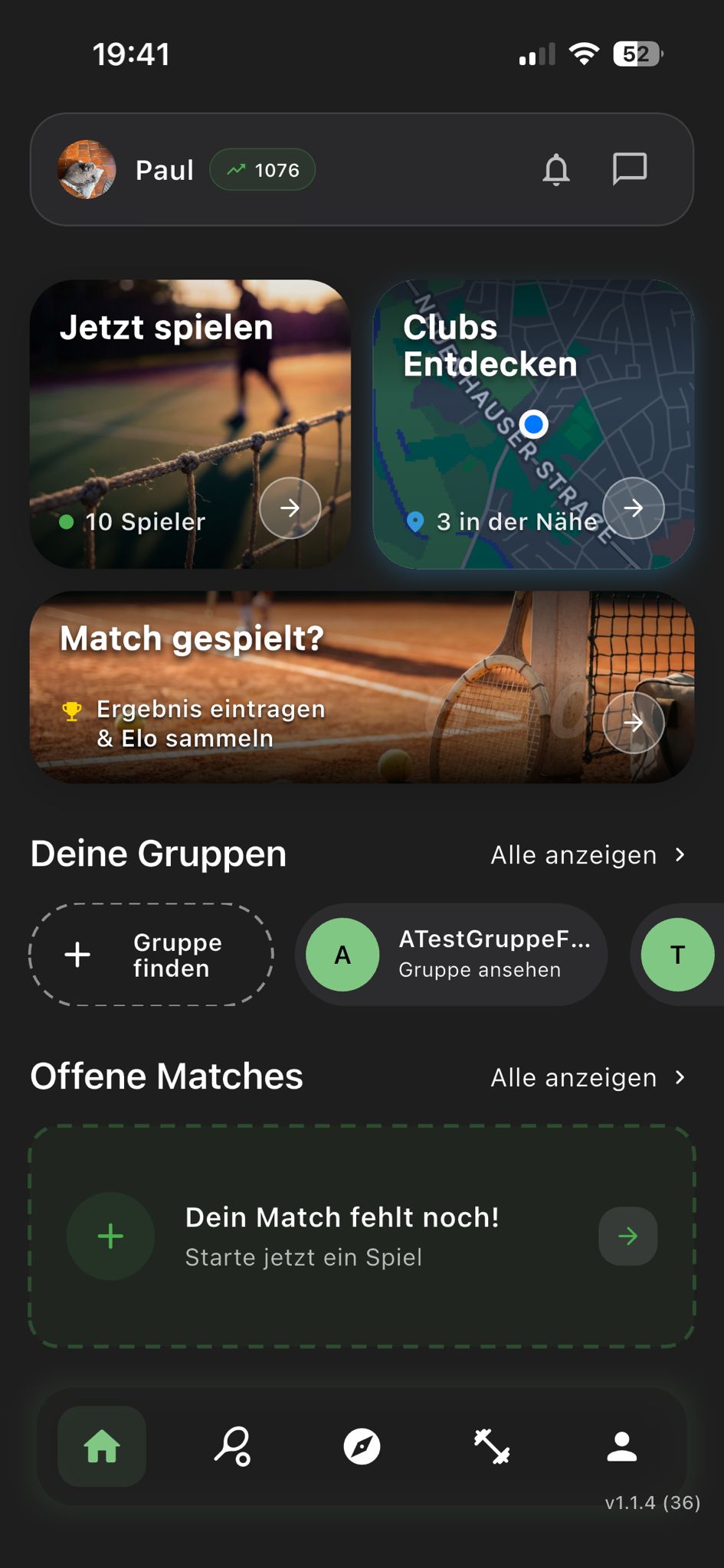This screenshot has width=724, height=1568.
Task: Open the Match gespielt arrow
Action: [x=634, y=722]
